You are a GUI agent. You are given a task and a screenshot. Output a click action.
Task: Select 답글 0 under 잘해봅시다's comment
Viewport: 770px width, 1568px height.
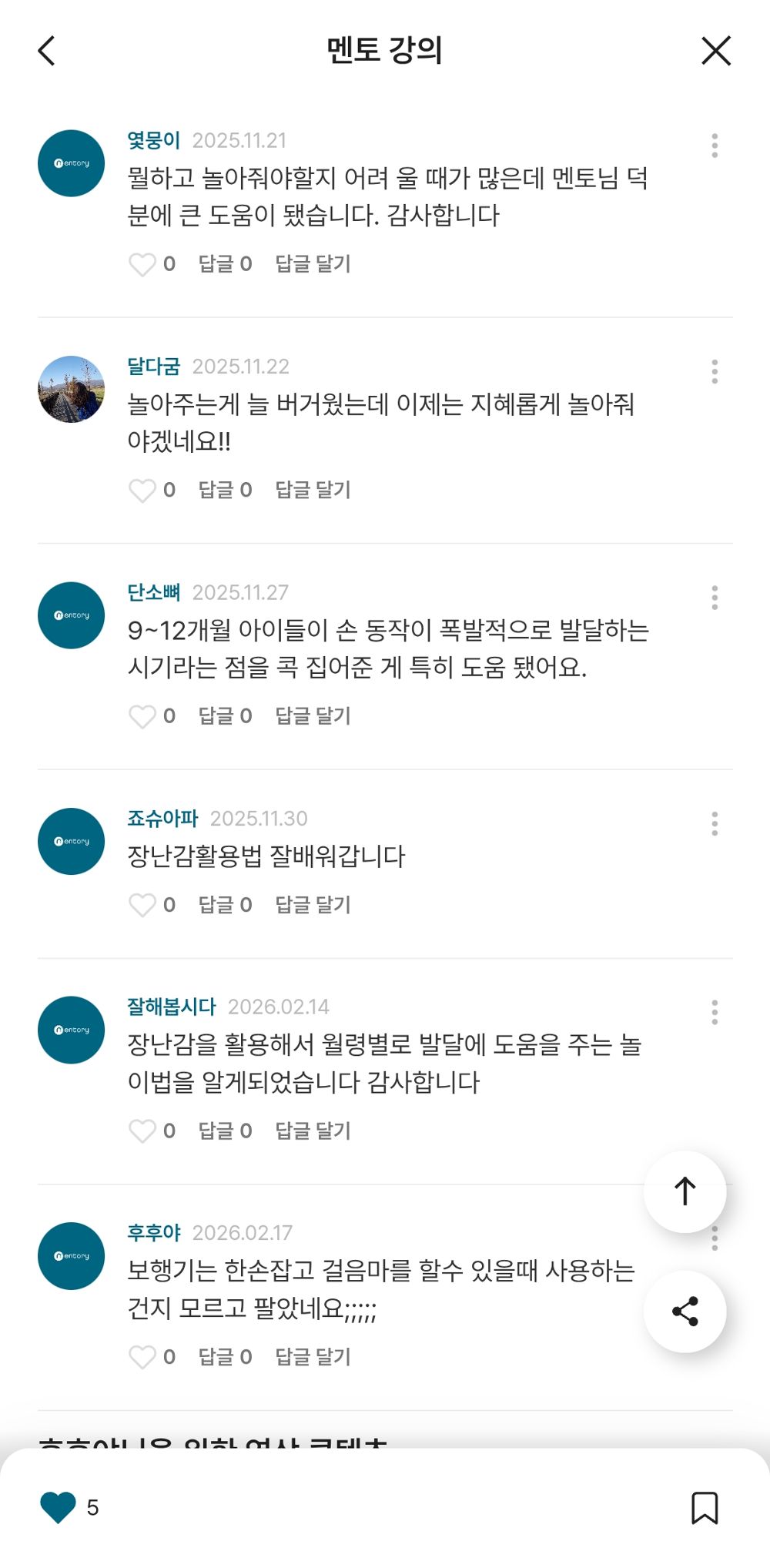click(x=223, y=1131)
